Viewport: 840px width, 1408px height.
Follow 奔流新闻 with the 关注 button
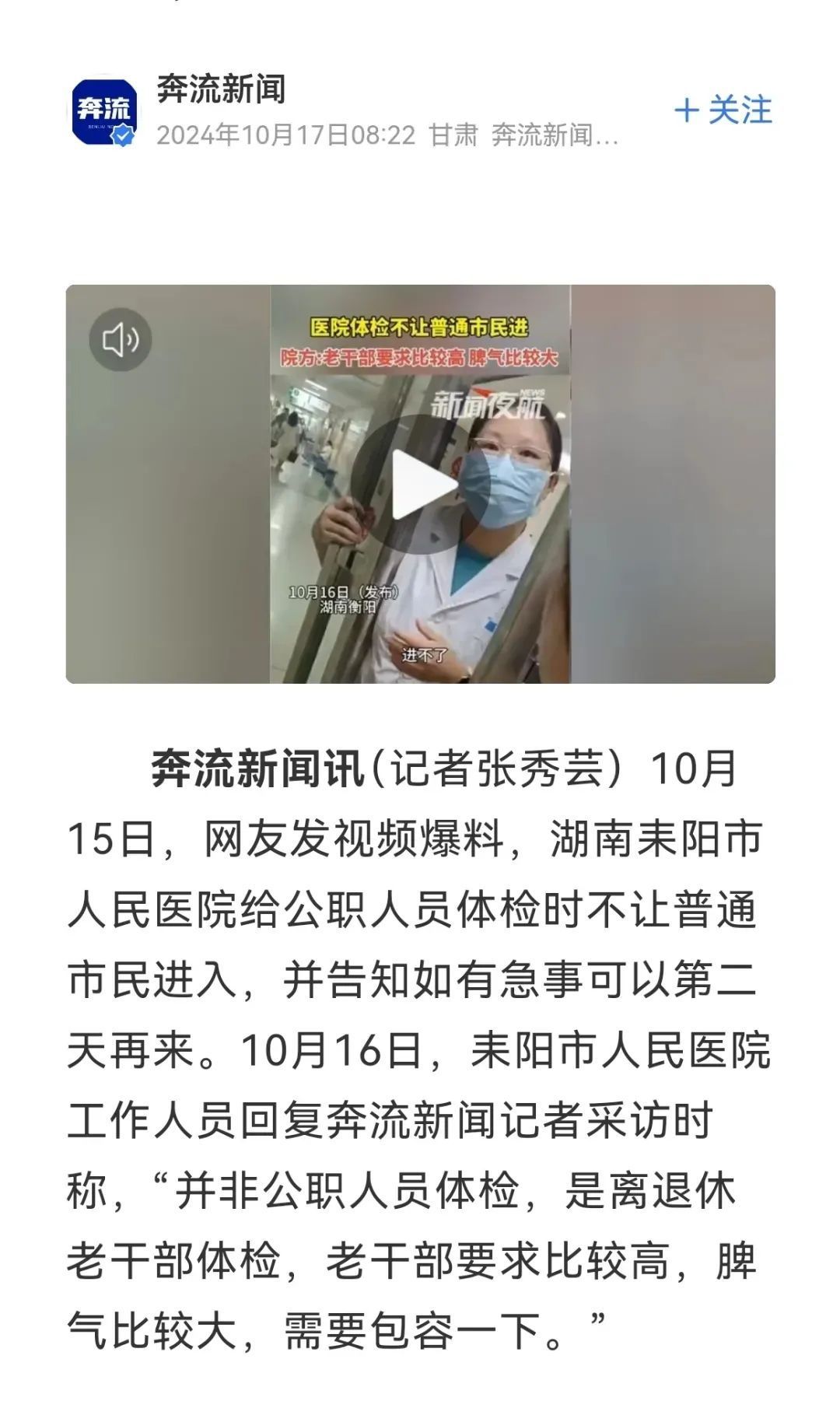pos(723,110)
